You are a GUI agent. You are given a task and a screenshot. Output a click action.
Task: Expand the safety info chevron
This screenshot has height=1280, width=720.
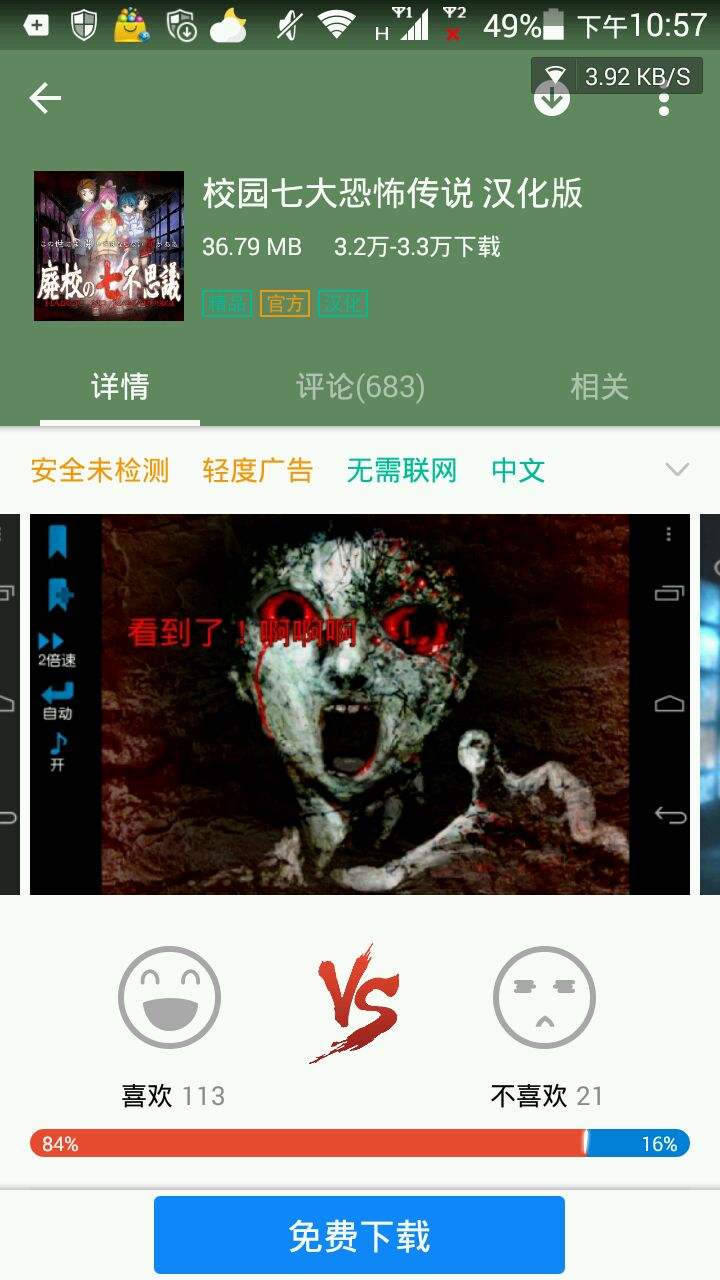click(677, 470)
